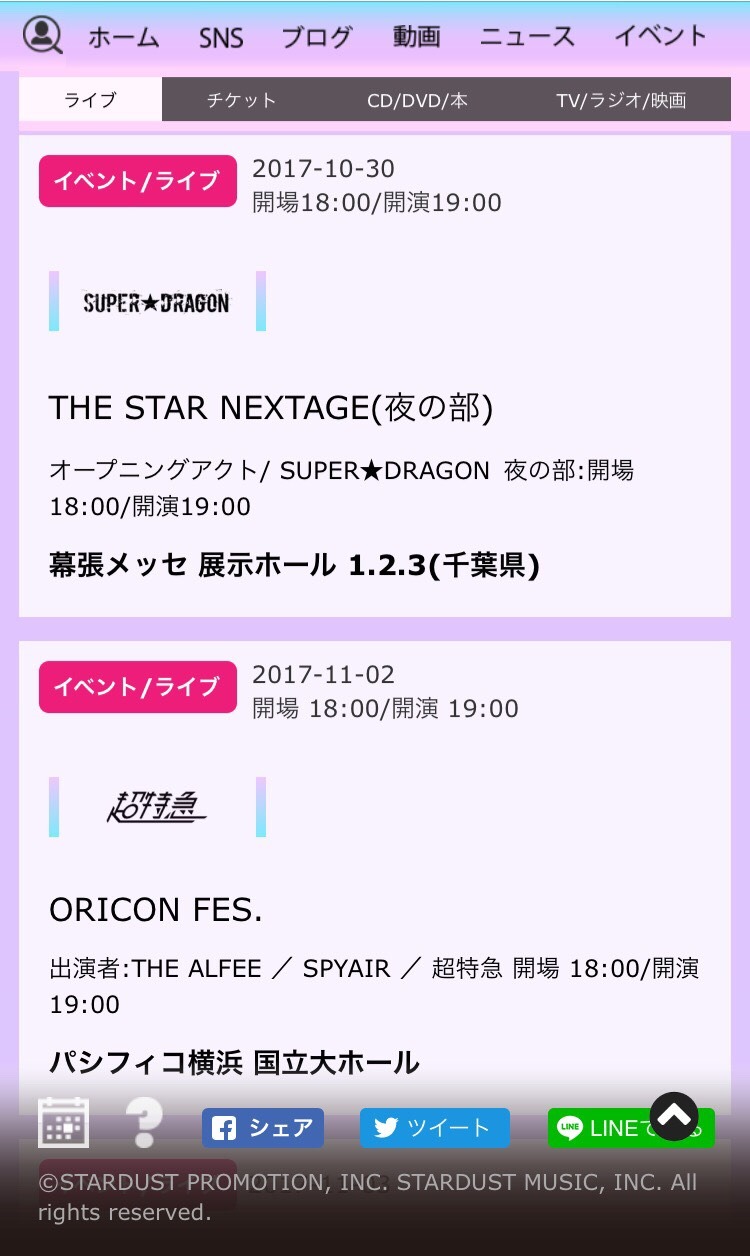Open the ニュース section
750x1256 pixels.
(527, 38)
